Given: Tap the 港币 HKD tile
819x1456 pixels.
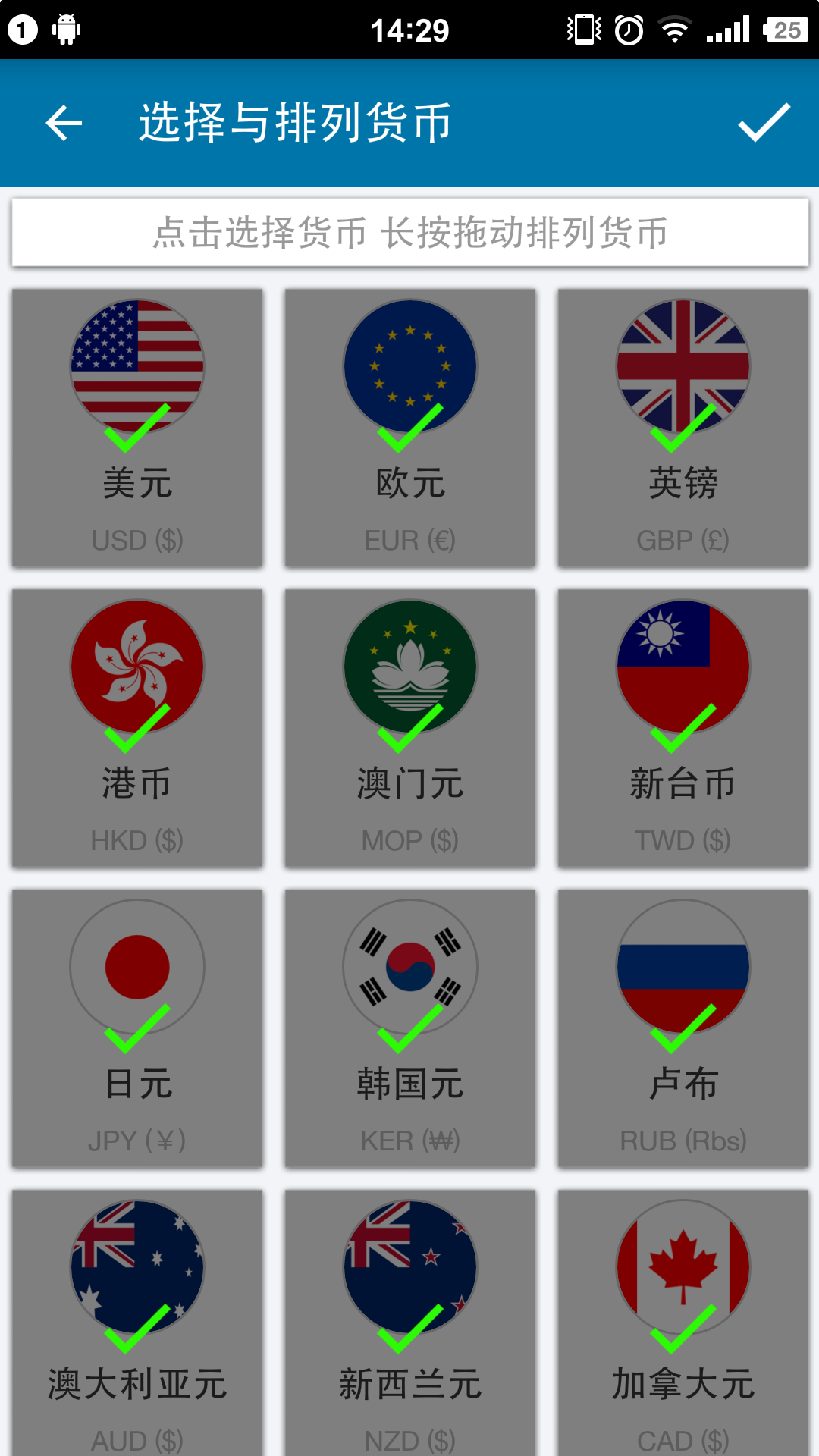Looking at the screenshot, I should click(137, 728).
